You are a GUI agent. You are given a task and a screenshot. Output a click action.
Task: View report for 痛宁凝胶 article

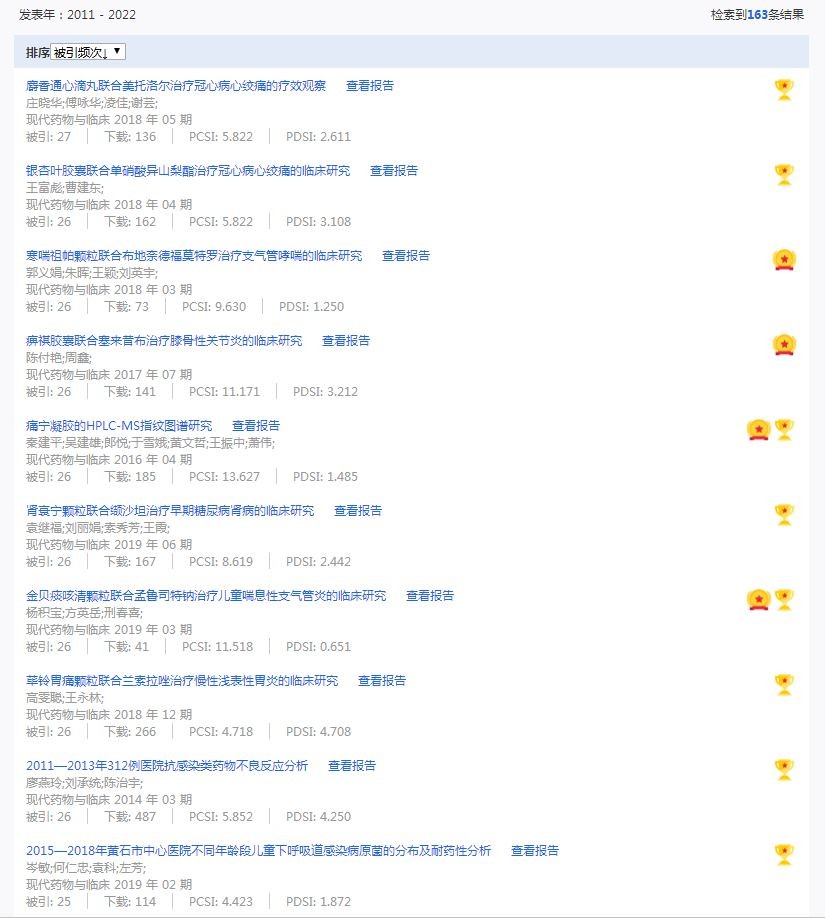[256, 426]
